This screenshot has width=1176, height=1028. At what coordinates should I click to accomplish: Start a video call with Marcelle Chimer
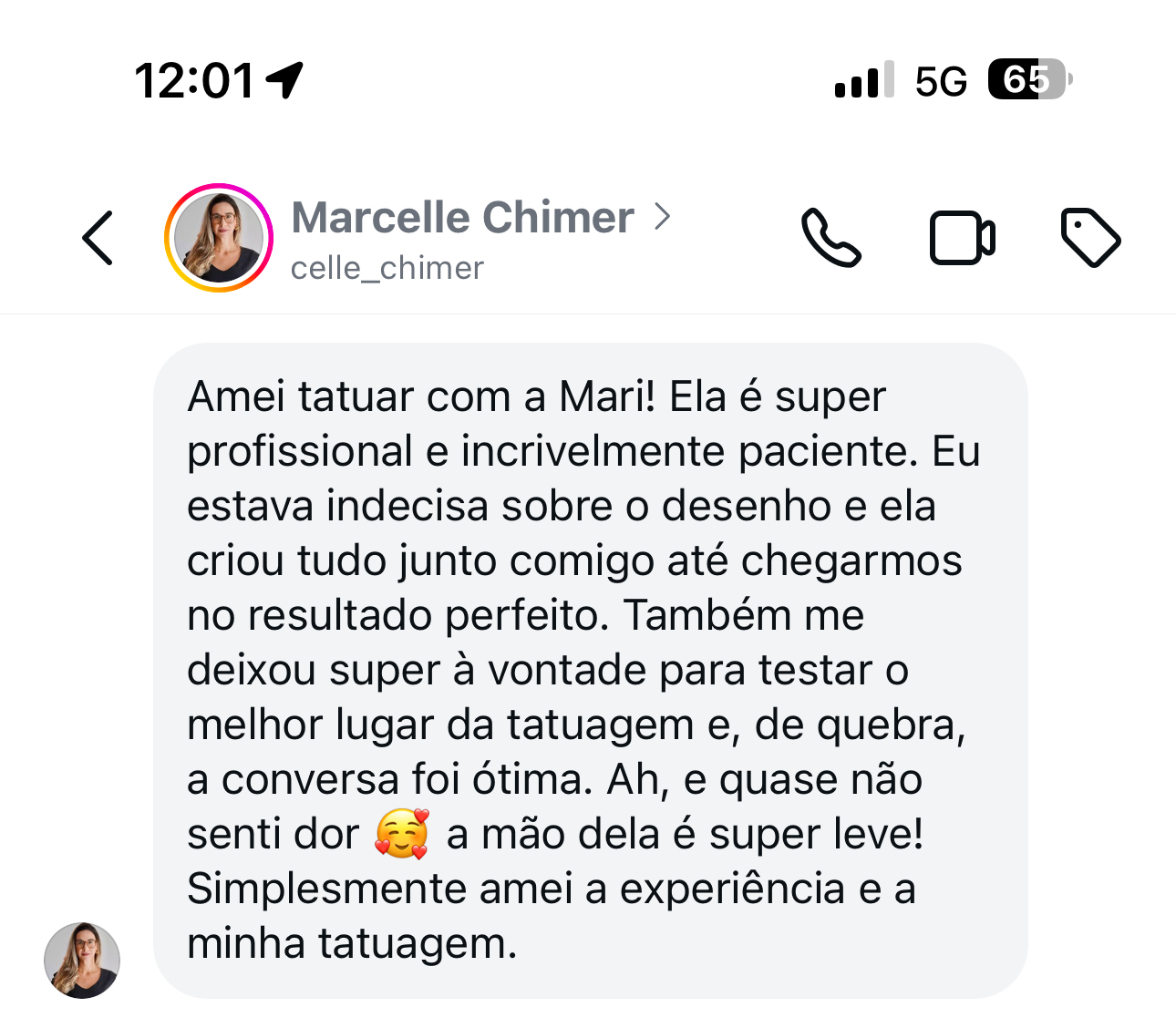click(962, 238)
